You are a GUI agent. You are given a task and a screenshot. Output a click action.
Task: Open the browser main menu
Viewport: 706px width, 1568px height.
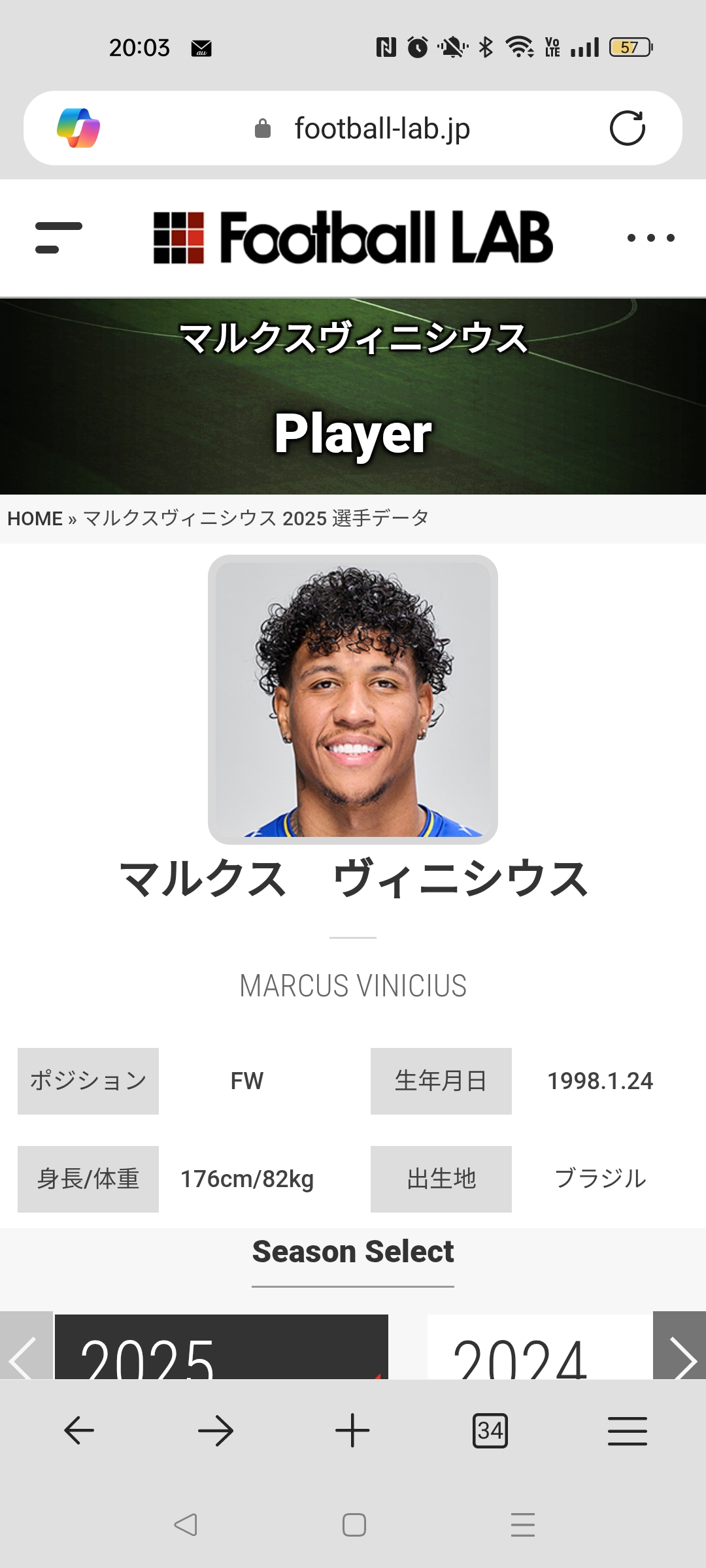coord(627,1431)
